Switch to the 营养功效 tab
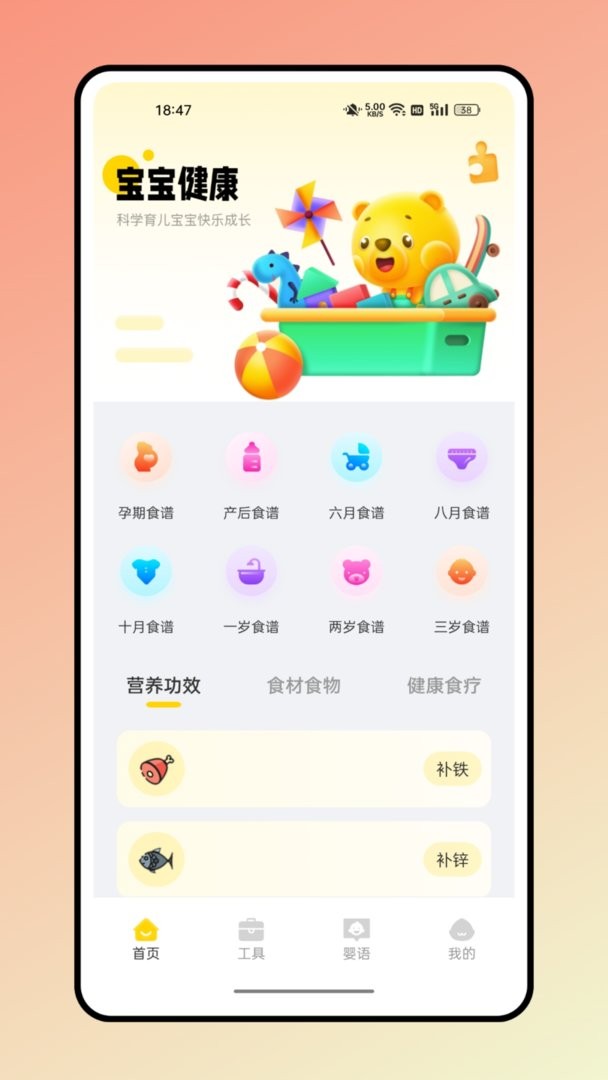Viewport: 608px width, 1080px height. tap(164, 686)
